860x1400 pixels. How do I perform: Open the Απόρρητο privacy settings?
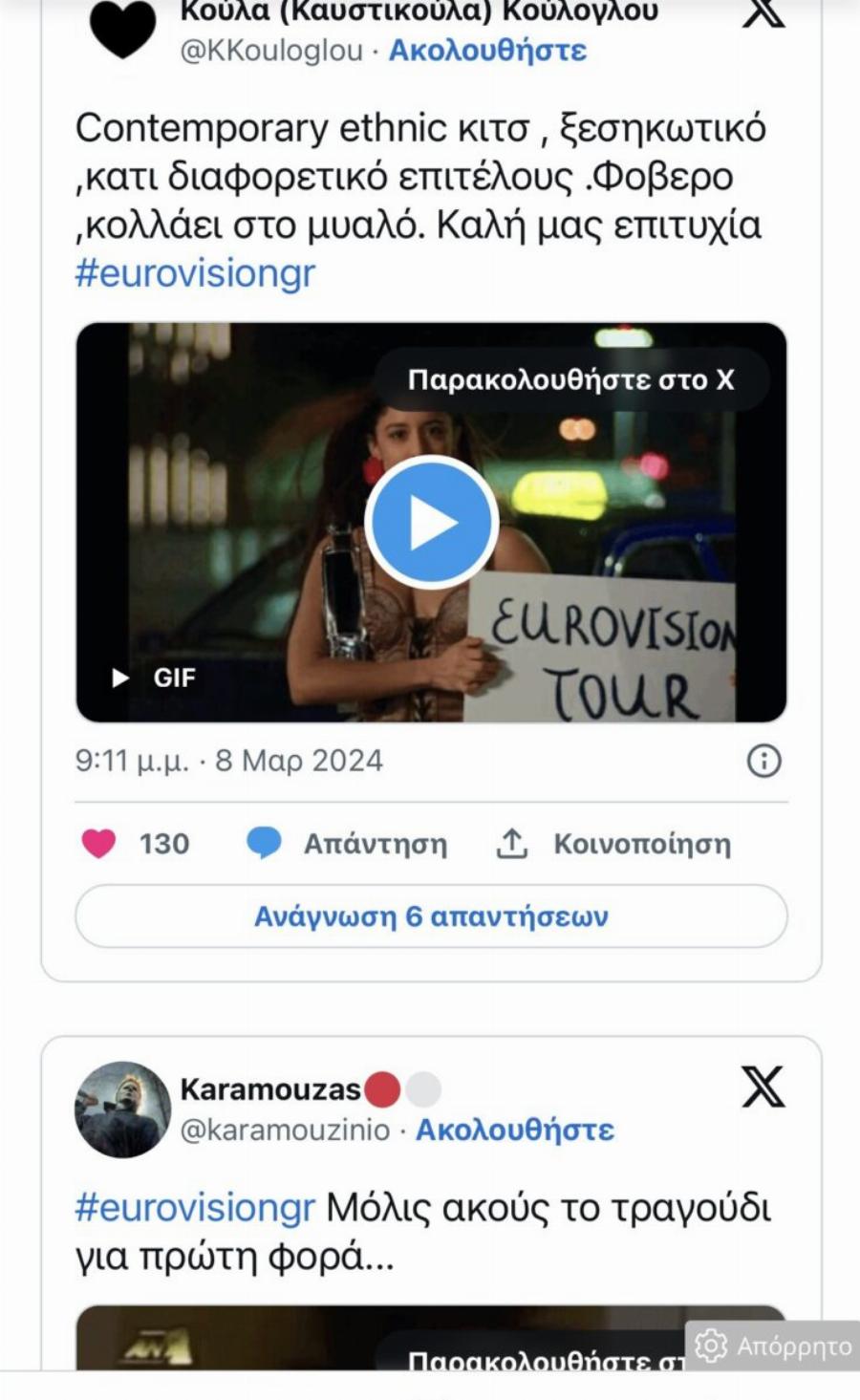(774, 1346)
